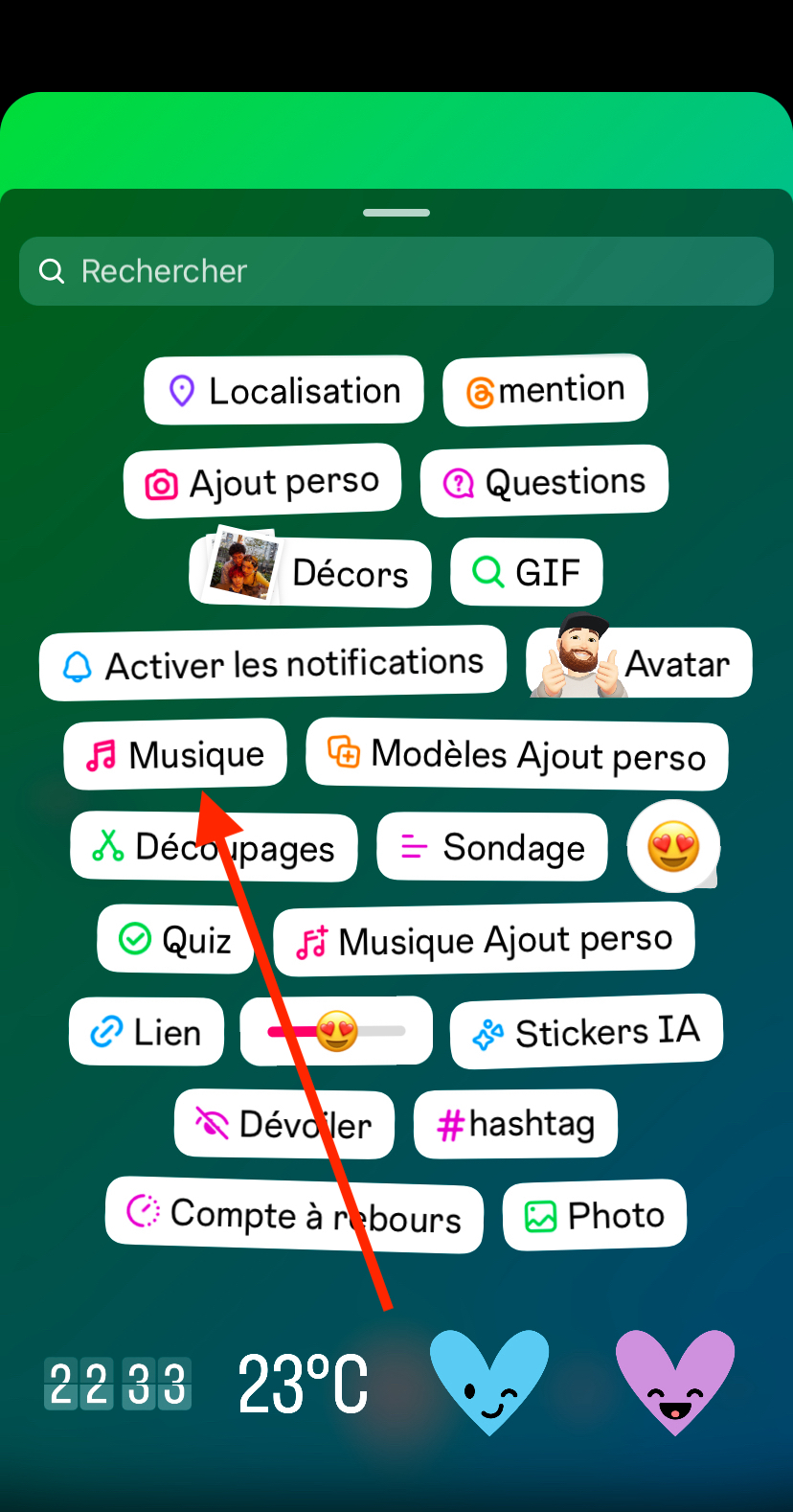Add the #hashtag sticker

(x=515, y=1123)
